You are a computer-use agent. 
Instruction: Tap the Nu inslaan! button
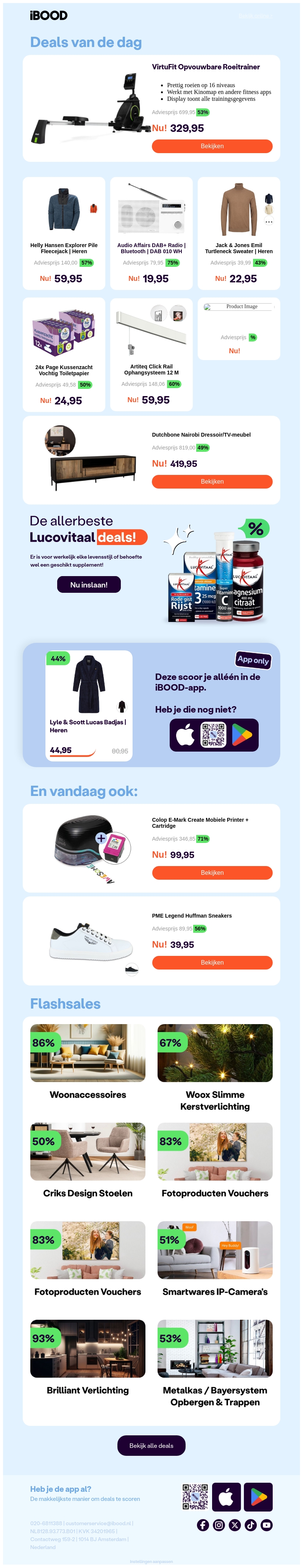click(x=89, y=584)
